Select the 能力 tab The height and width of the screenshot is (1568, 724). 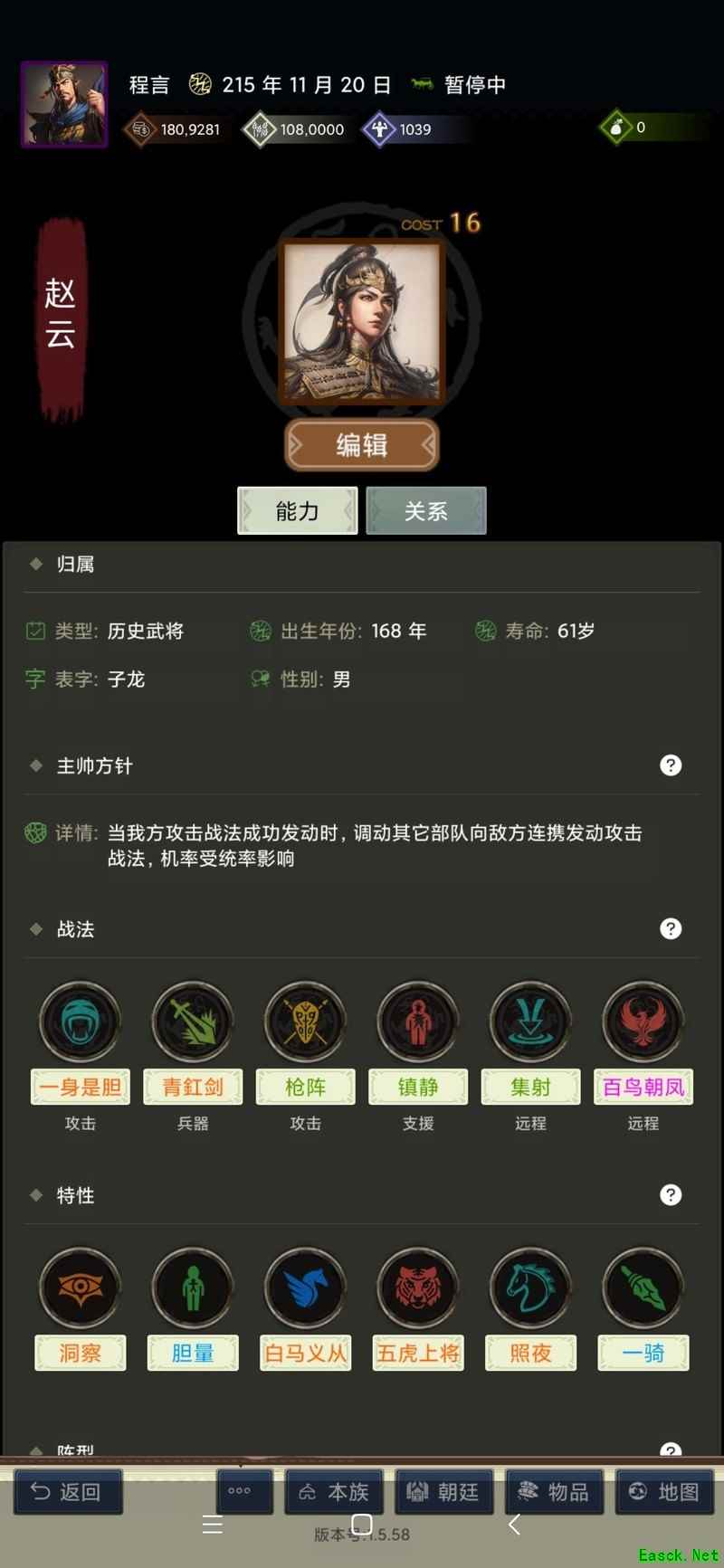pos(297,511)
